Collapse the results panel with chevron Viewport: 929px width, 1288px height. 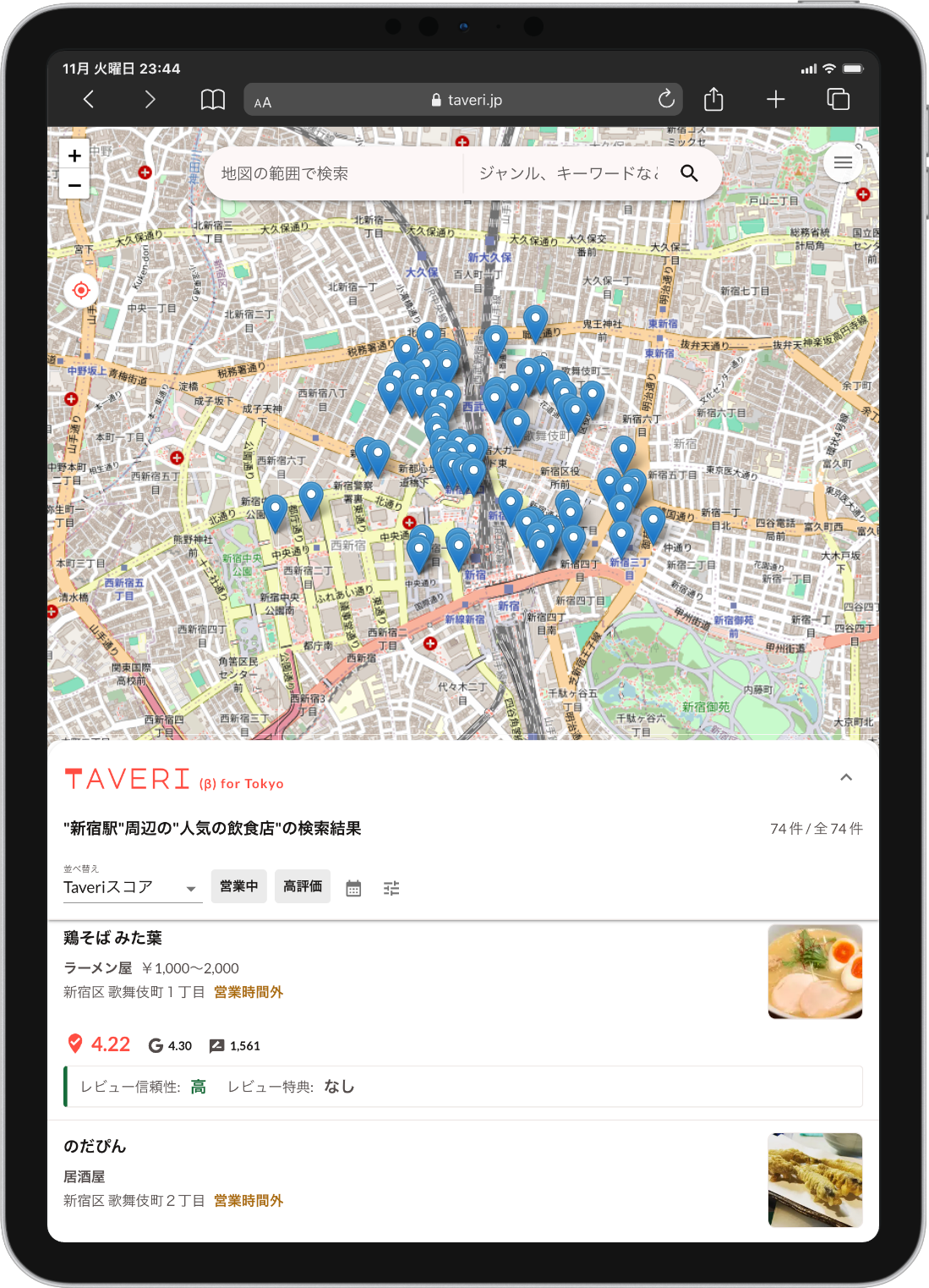[845, 777]
